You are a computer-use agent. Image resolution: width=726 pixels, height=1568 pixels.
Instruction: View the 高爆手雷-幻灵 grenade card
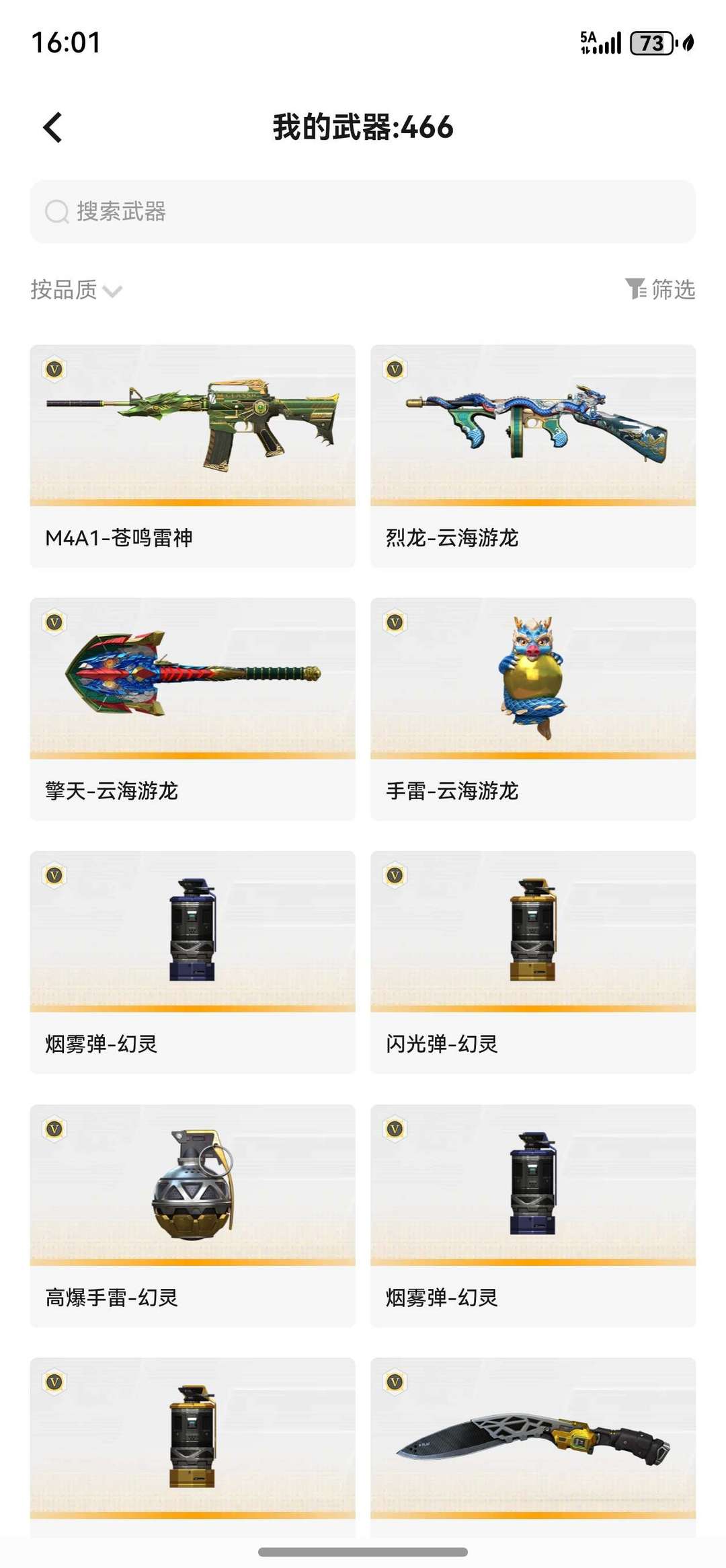(x=192, y=1215)
